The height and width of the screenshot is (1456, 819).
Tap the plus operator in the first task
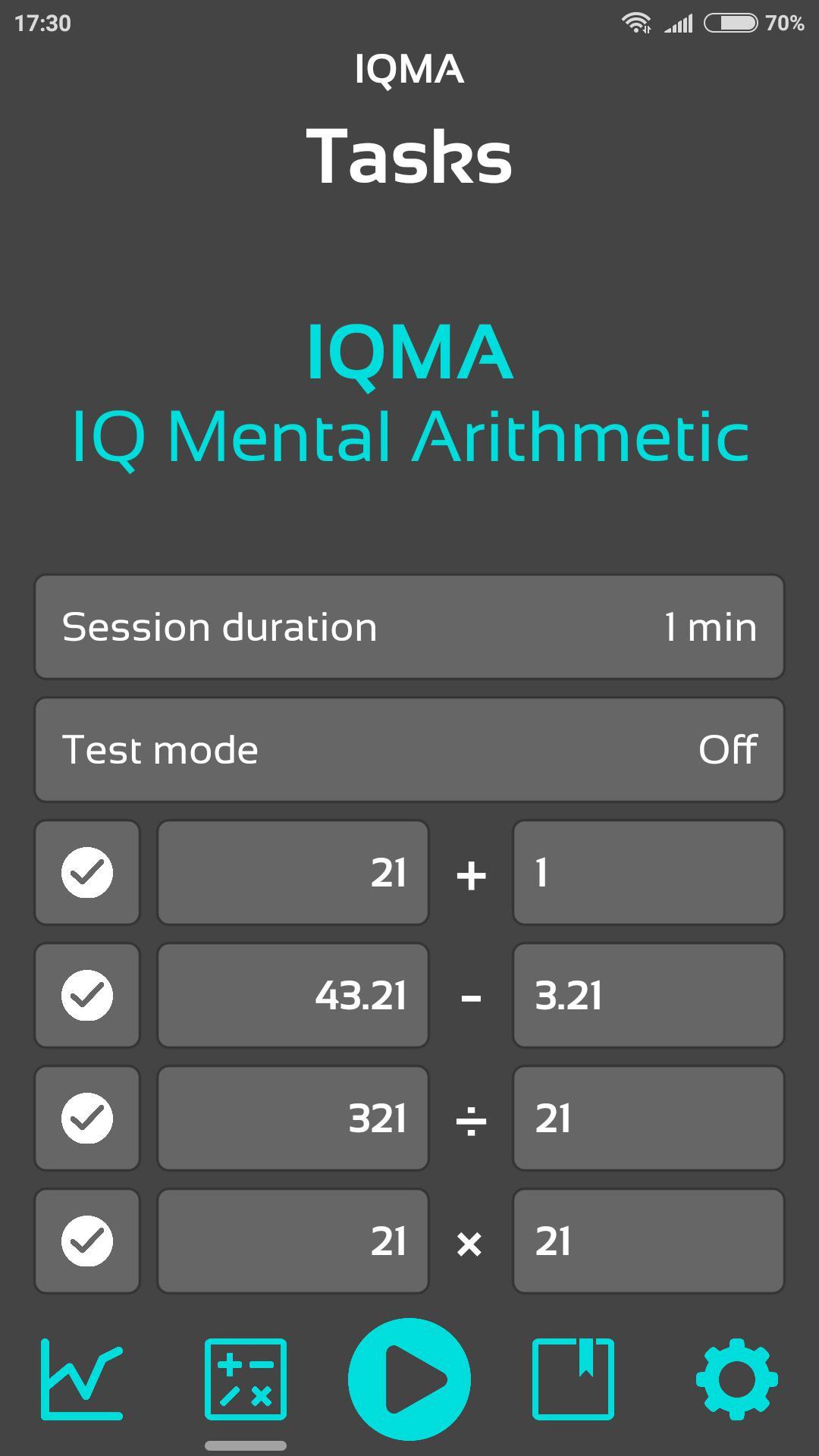pos(472,873)
